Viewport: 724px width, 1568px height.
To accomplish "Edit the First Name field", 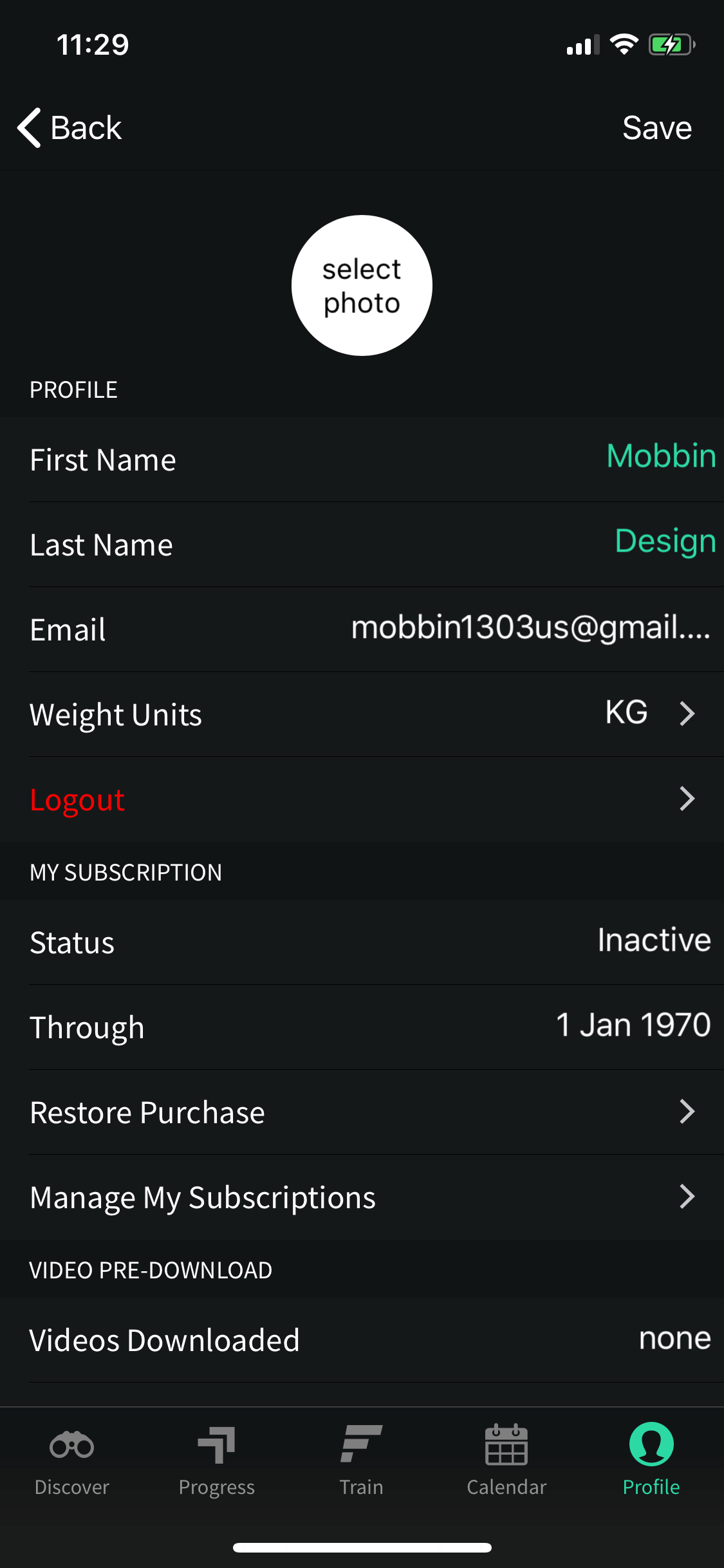I will 362,460.
